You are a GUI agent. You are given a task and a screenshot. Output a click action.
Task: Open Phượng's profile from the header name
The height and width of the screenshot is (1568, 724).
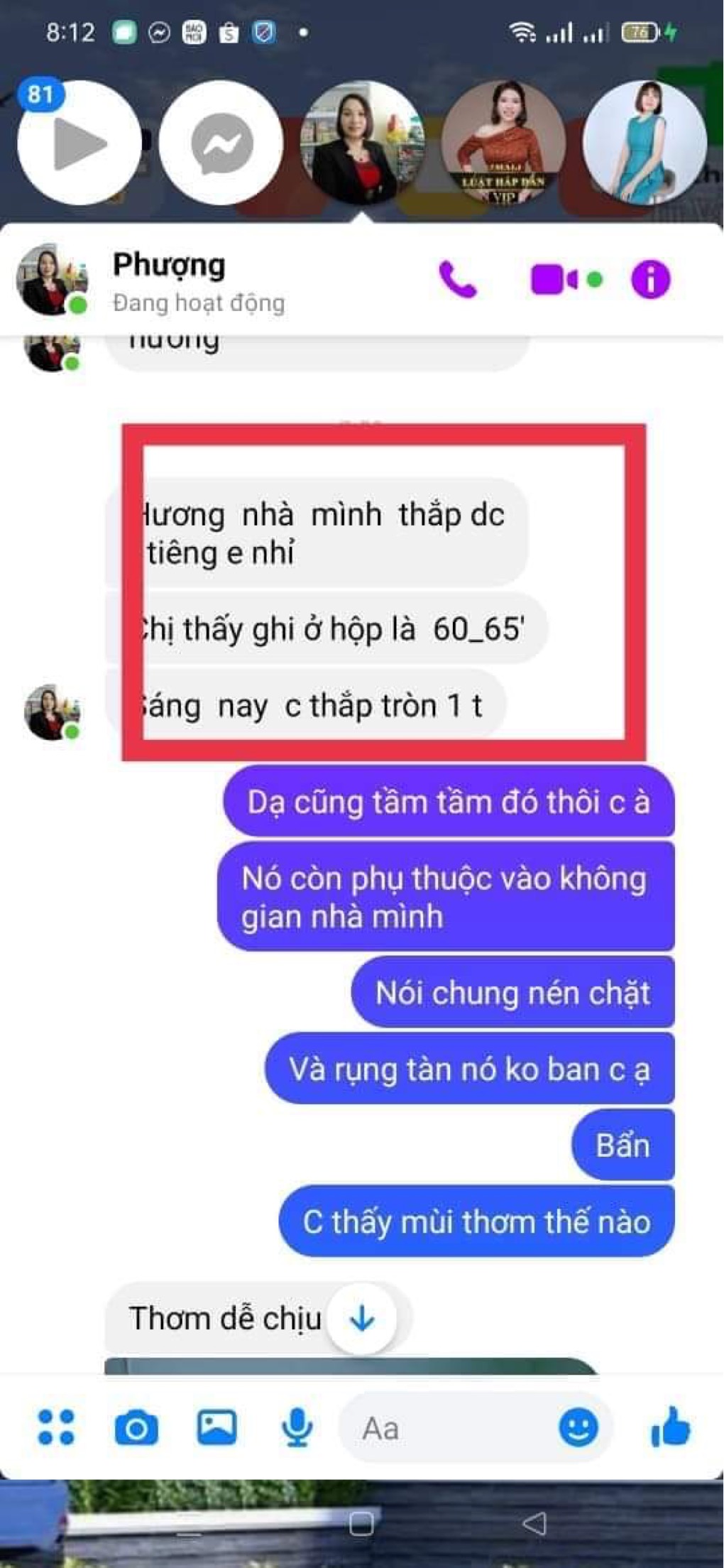(169, 266)
